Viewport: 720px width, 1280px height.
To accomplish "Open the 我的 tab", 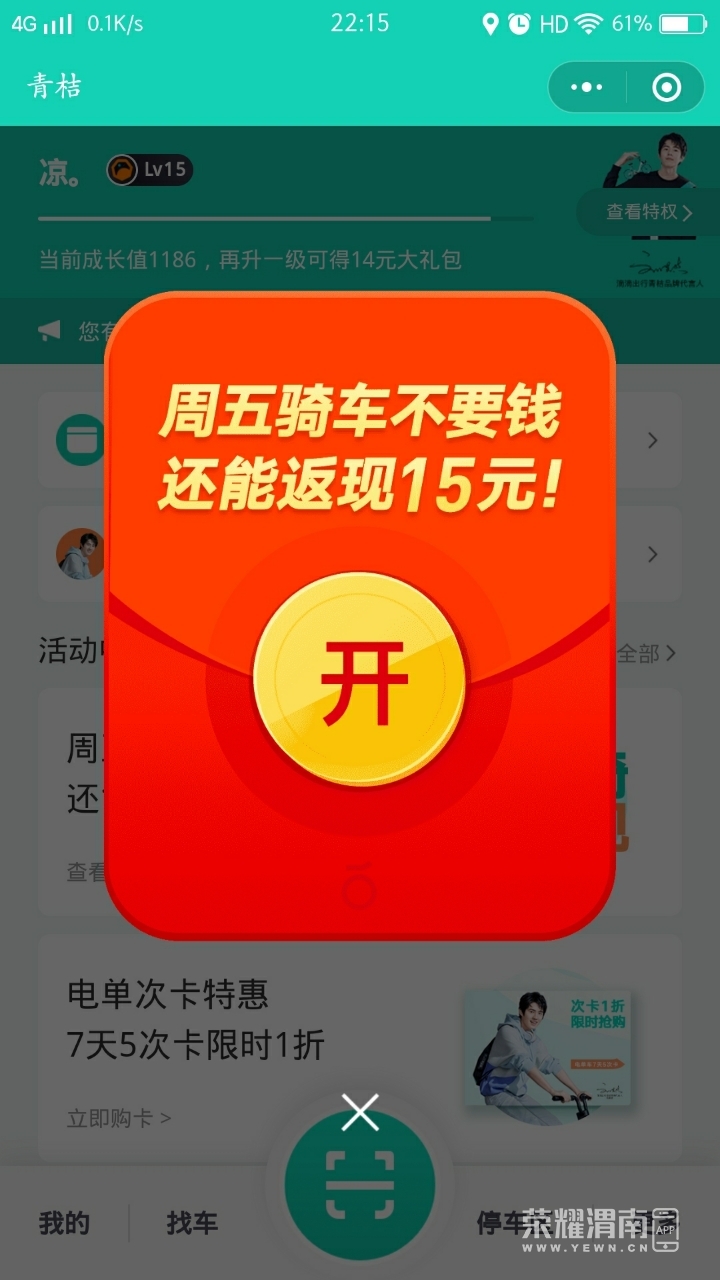I will click(64, 1223).
